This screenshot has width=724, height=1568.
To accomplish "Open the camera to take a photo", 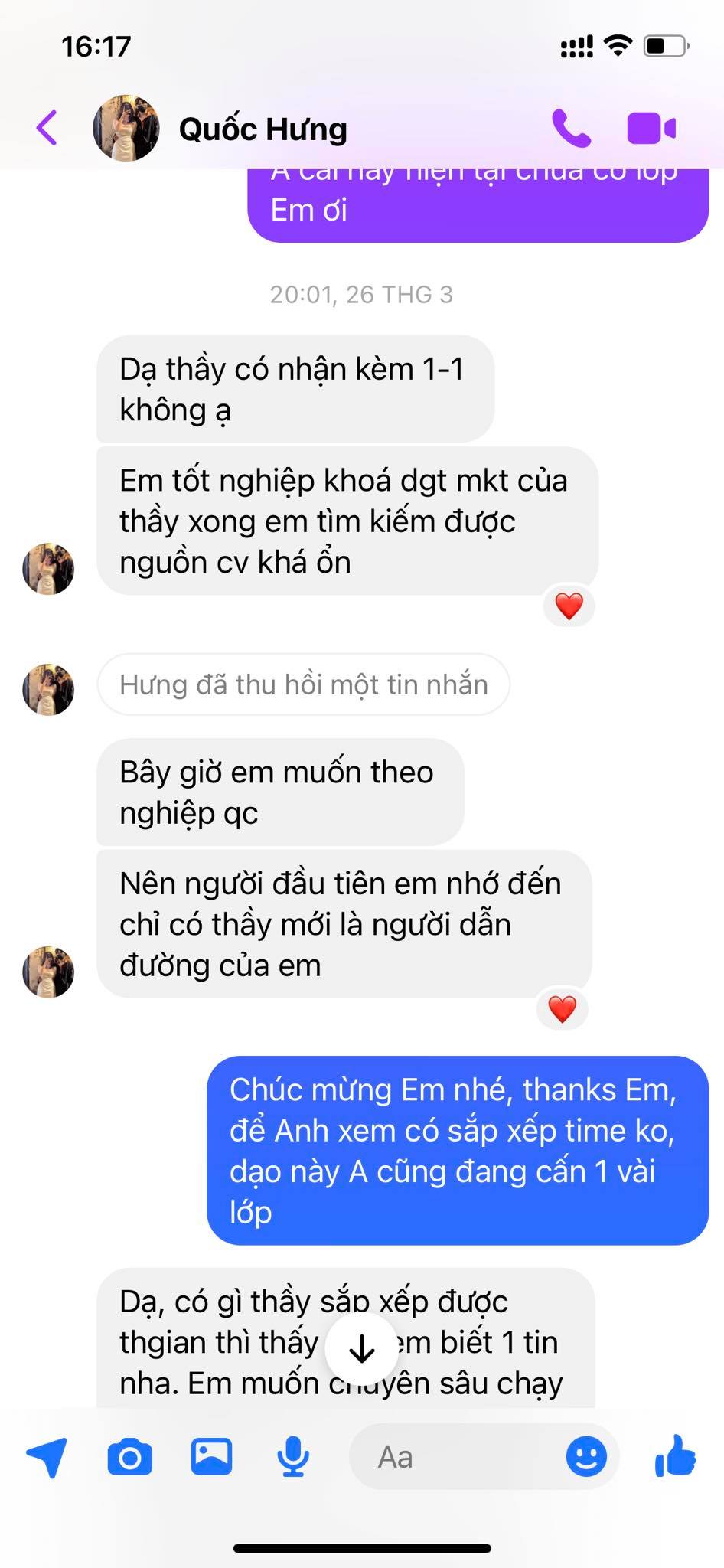I will point(129,1457).
